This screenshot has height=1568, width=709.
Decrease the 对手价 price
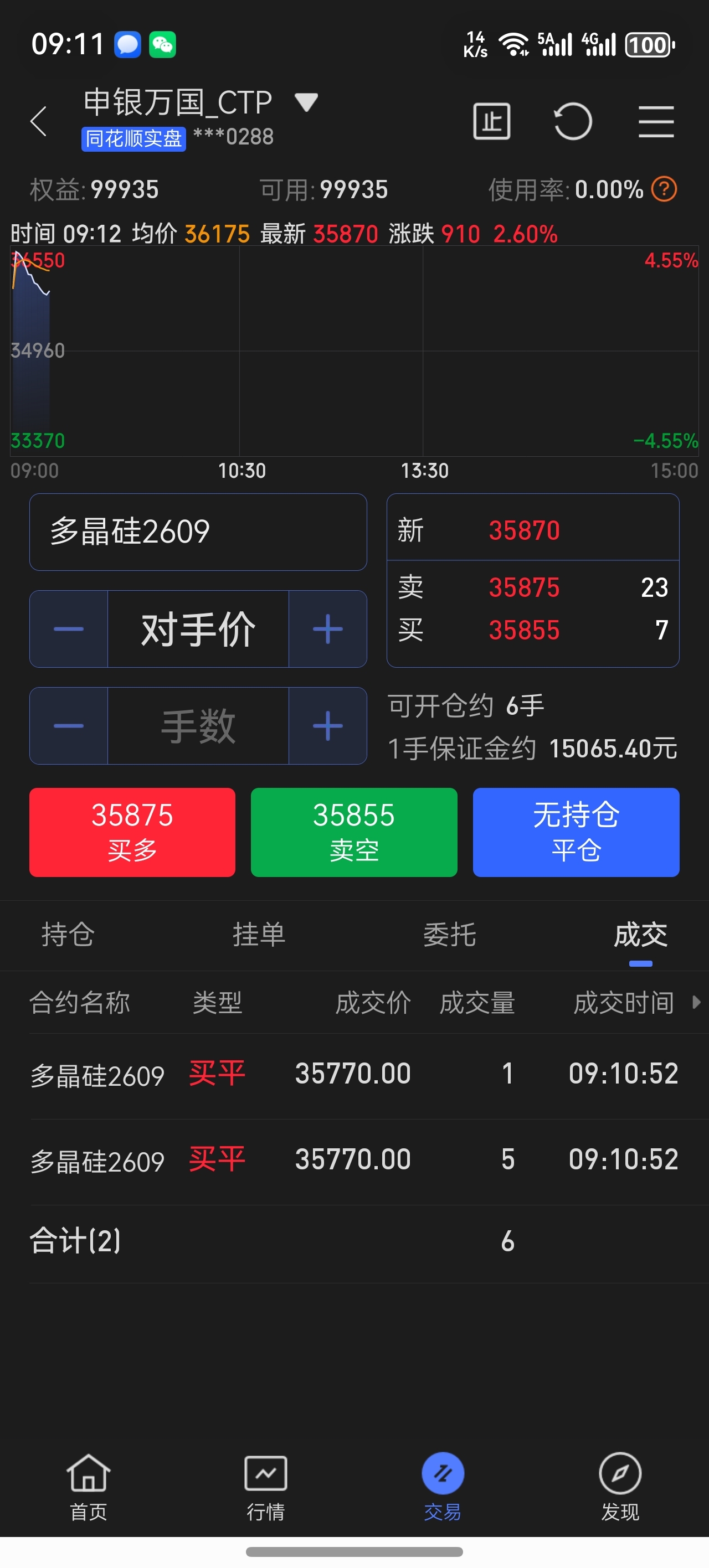pyautogui.click(x=69, y=629)
